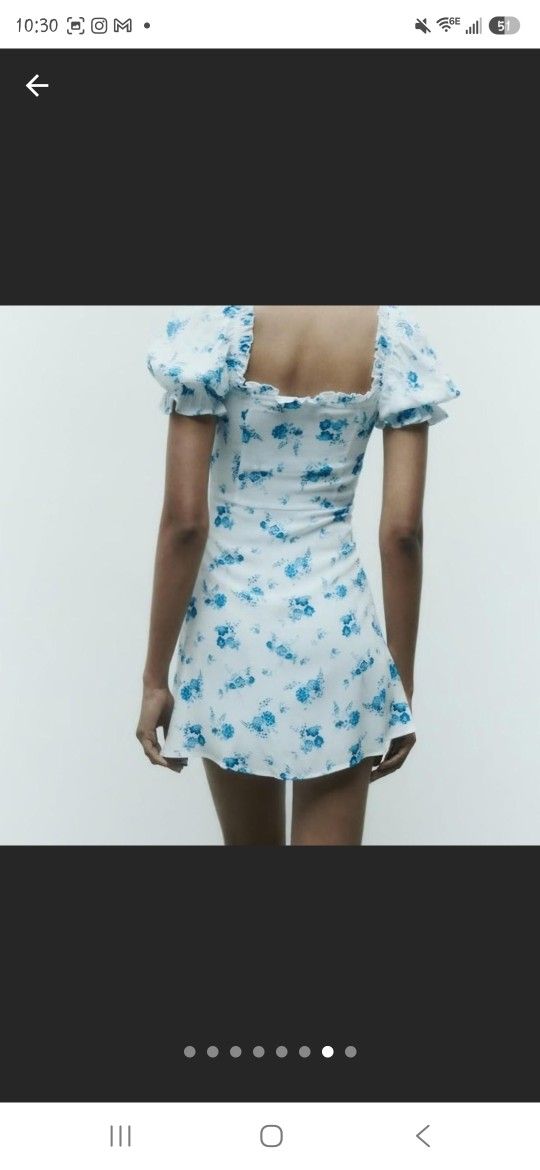This screenshot has height=1170, width=540.
Task: Select the last page indicator dot
Action: [x=351, y=1051]
